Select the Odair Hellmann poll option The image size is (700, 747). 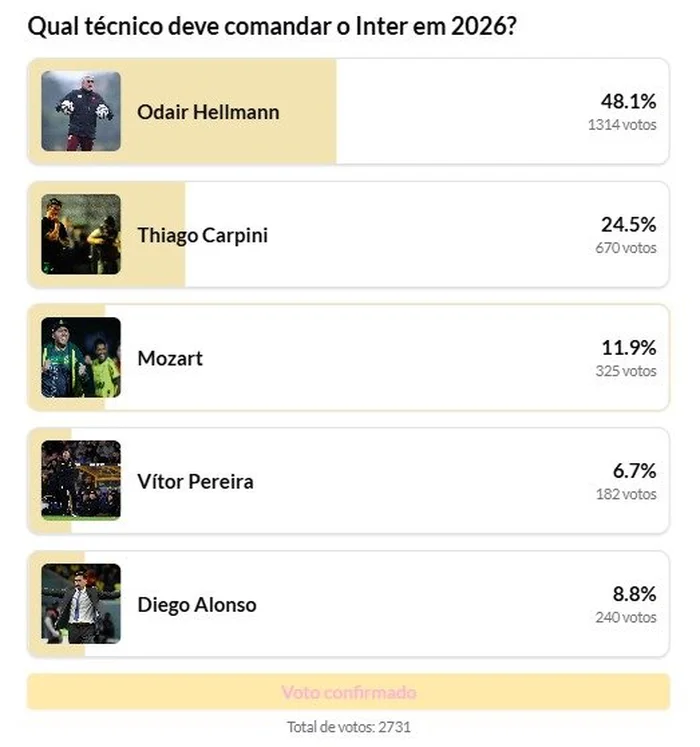coord(348,111)
